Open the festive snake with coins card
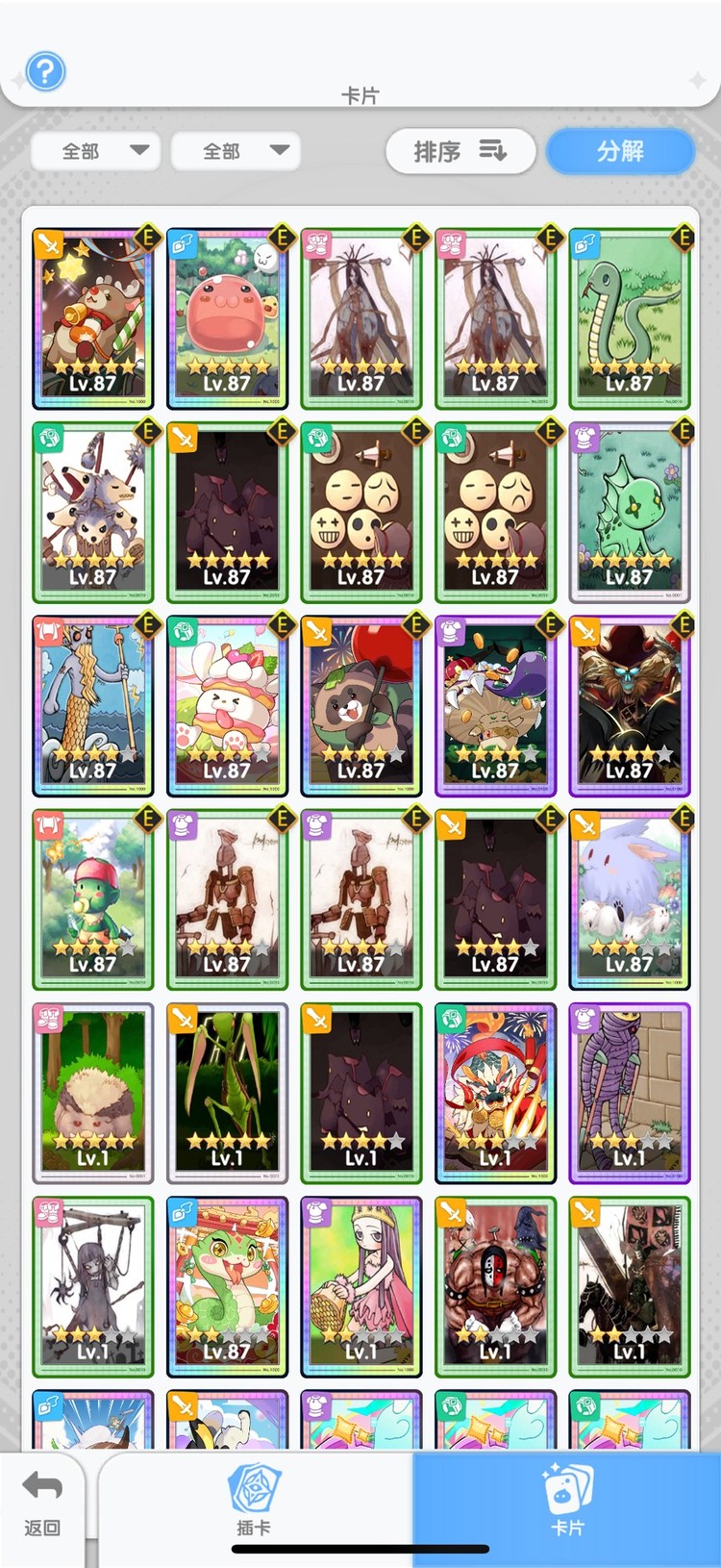721x1568 pixels. [227, 1286]
